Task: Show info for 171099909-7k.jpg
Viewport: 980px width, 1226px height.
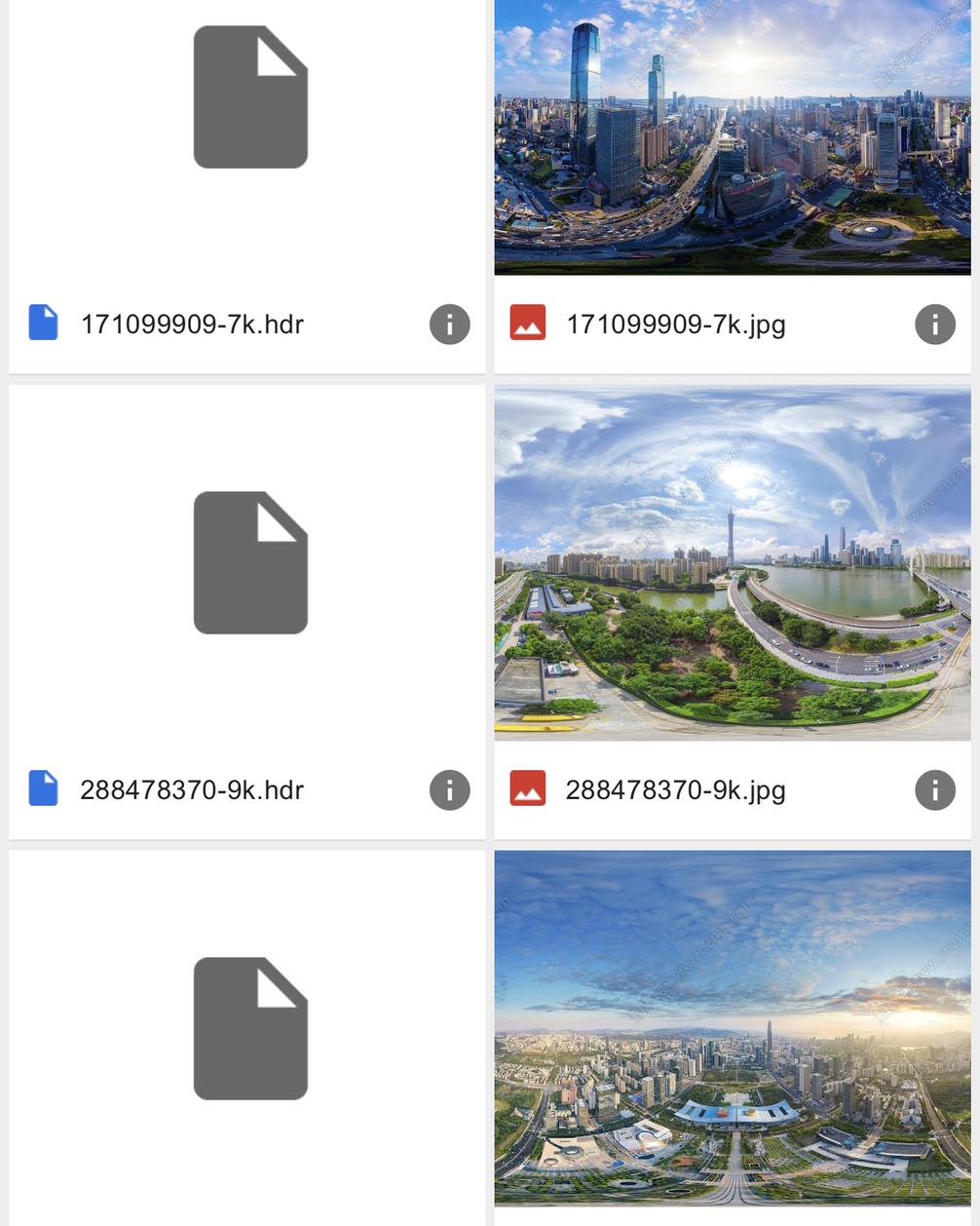Action: (934, 325)
